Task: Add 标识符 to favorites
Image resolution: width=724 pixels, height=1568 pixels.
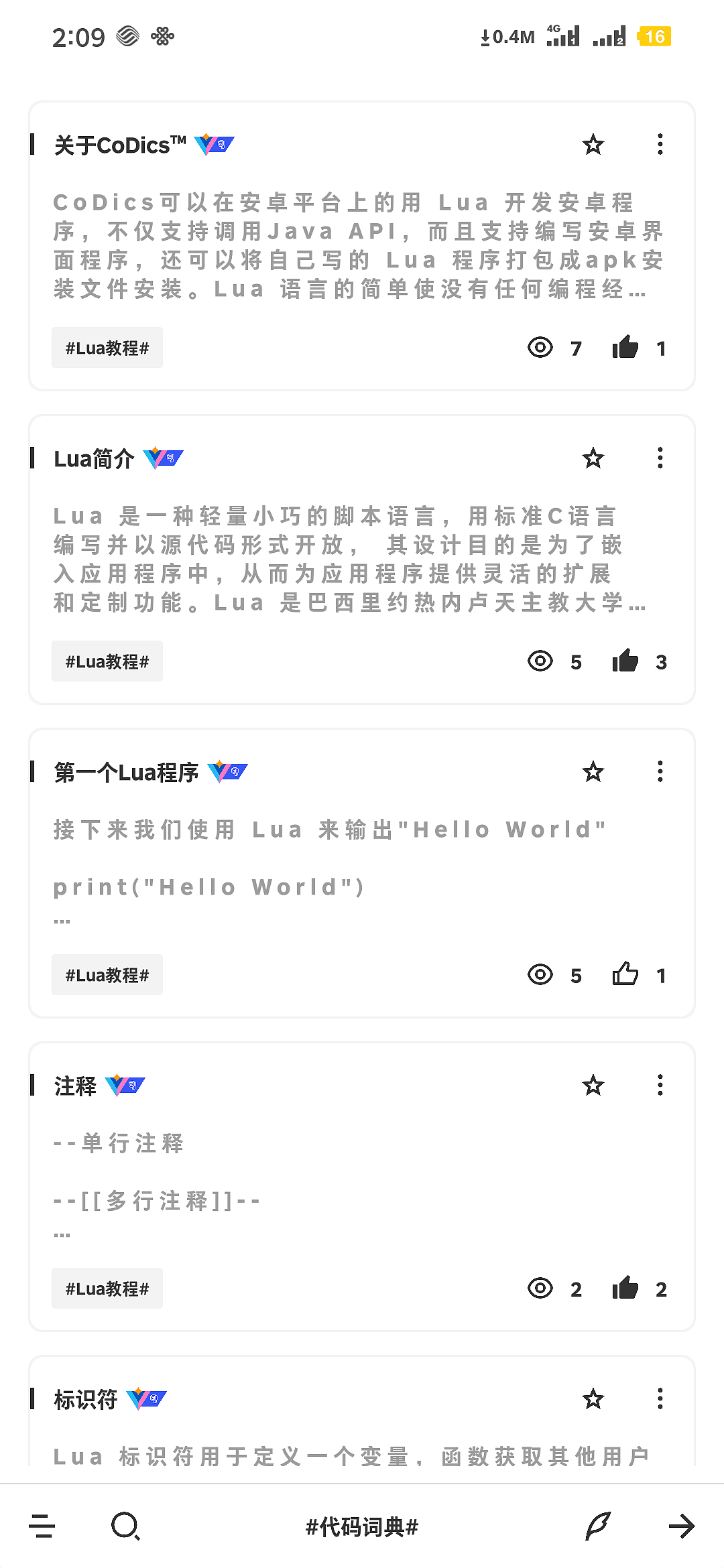Action: 593,1399
